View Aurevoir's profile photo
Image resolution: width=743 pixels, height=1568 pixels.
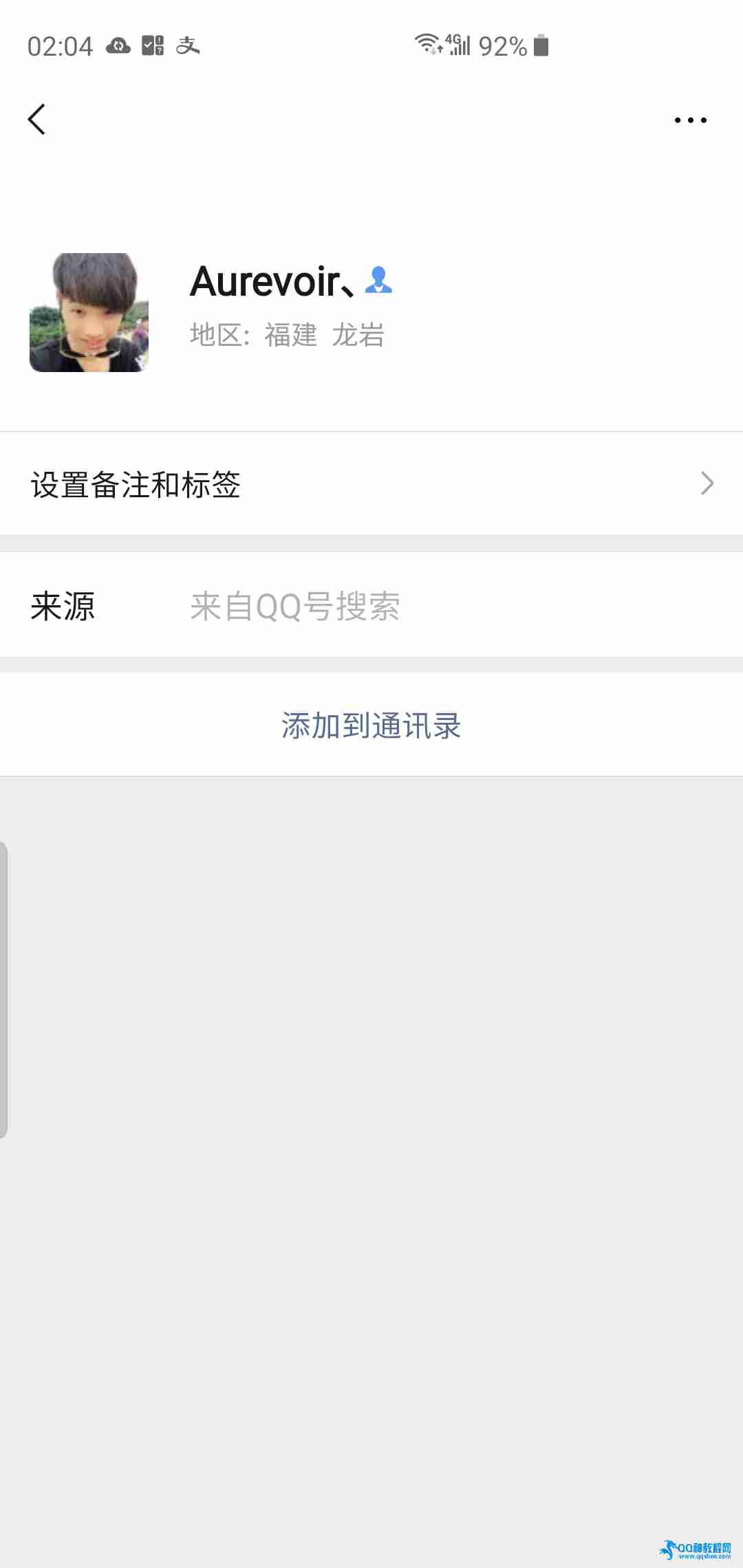click(89, 313)
